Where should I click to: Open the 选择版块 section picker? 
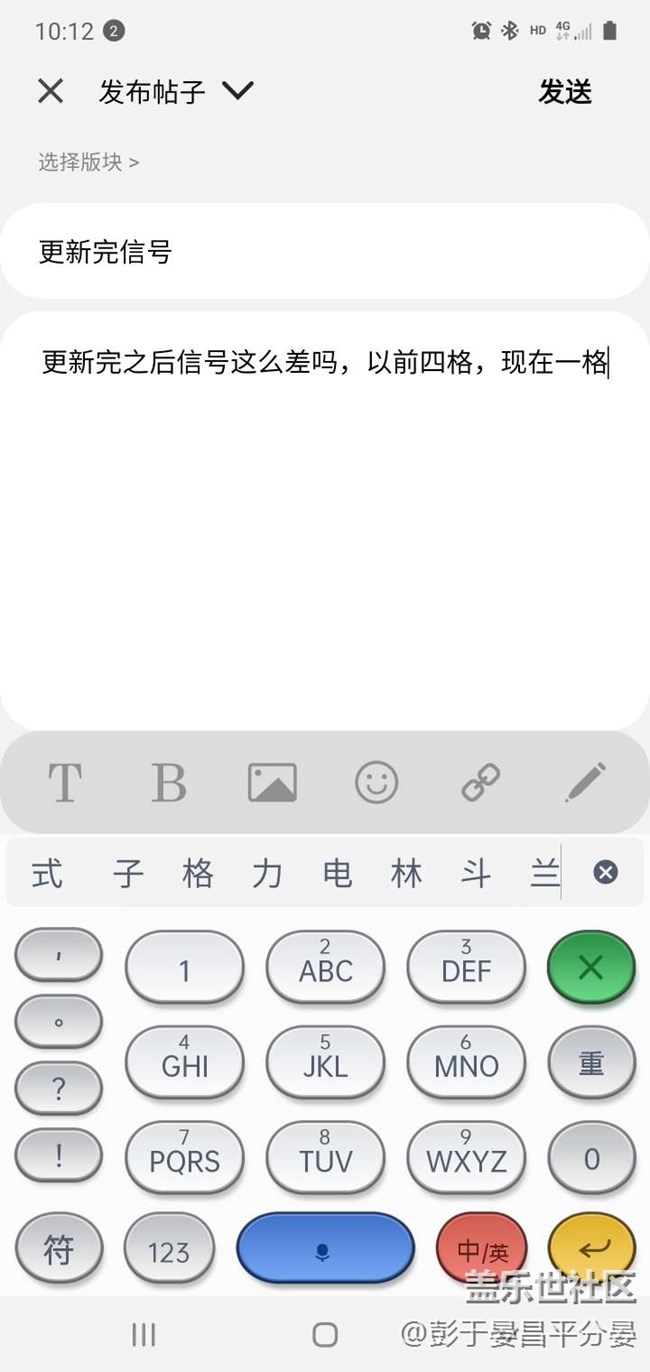pos(88,162)
